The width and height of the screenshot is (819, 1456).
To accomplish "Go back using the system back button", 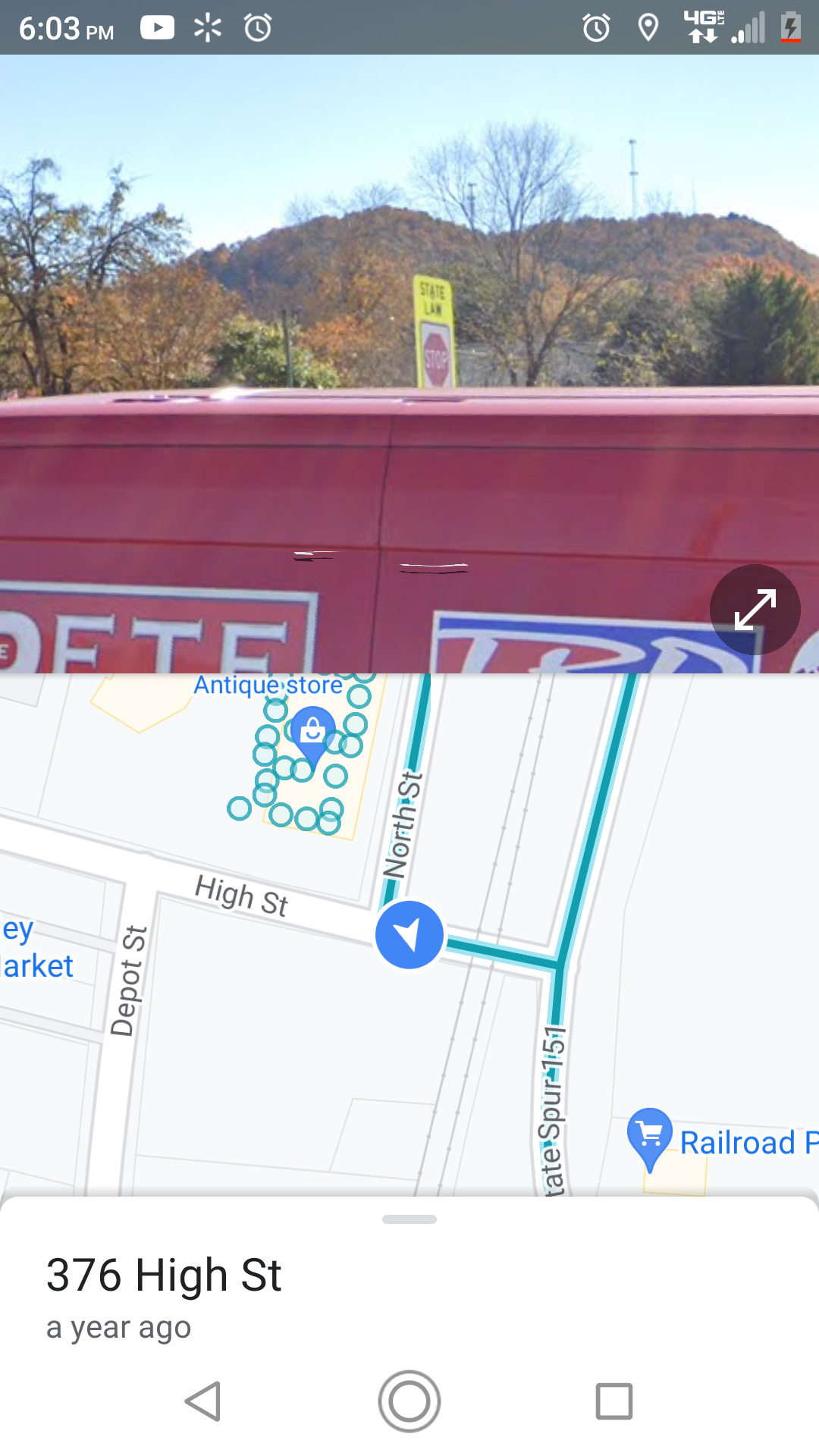I will pos(203,1401).
